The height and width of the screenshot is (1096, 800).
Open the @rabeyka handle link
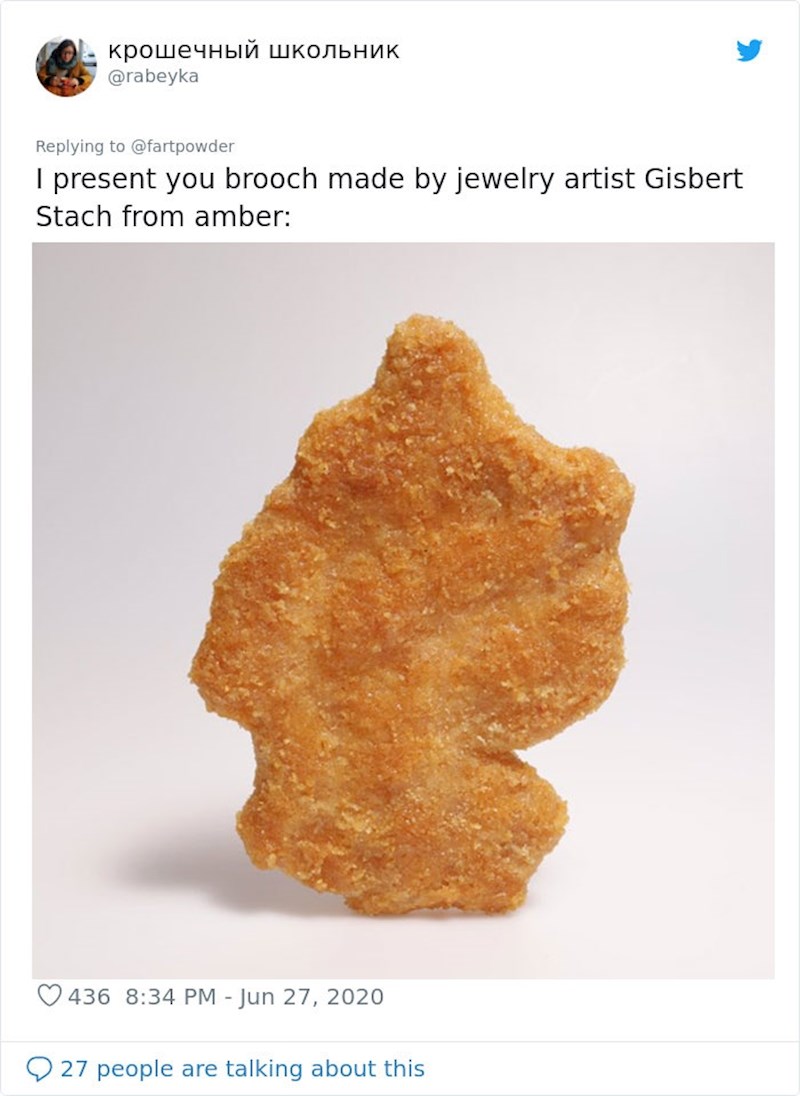pyautogui.click(x=152, y=77)
